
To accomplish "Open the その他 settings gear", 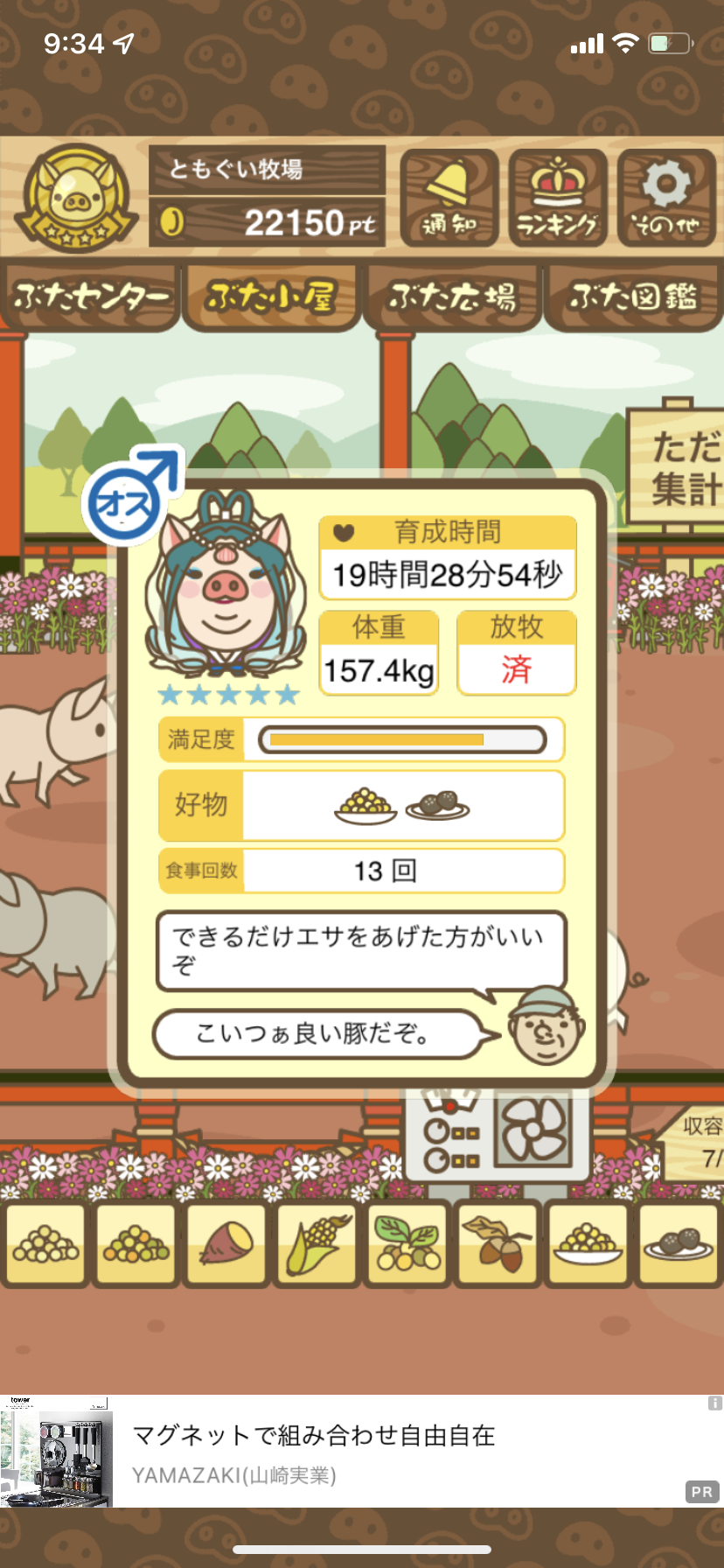I will tap(666, 198).
